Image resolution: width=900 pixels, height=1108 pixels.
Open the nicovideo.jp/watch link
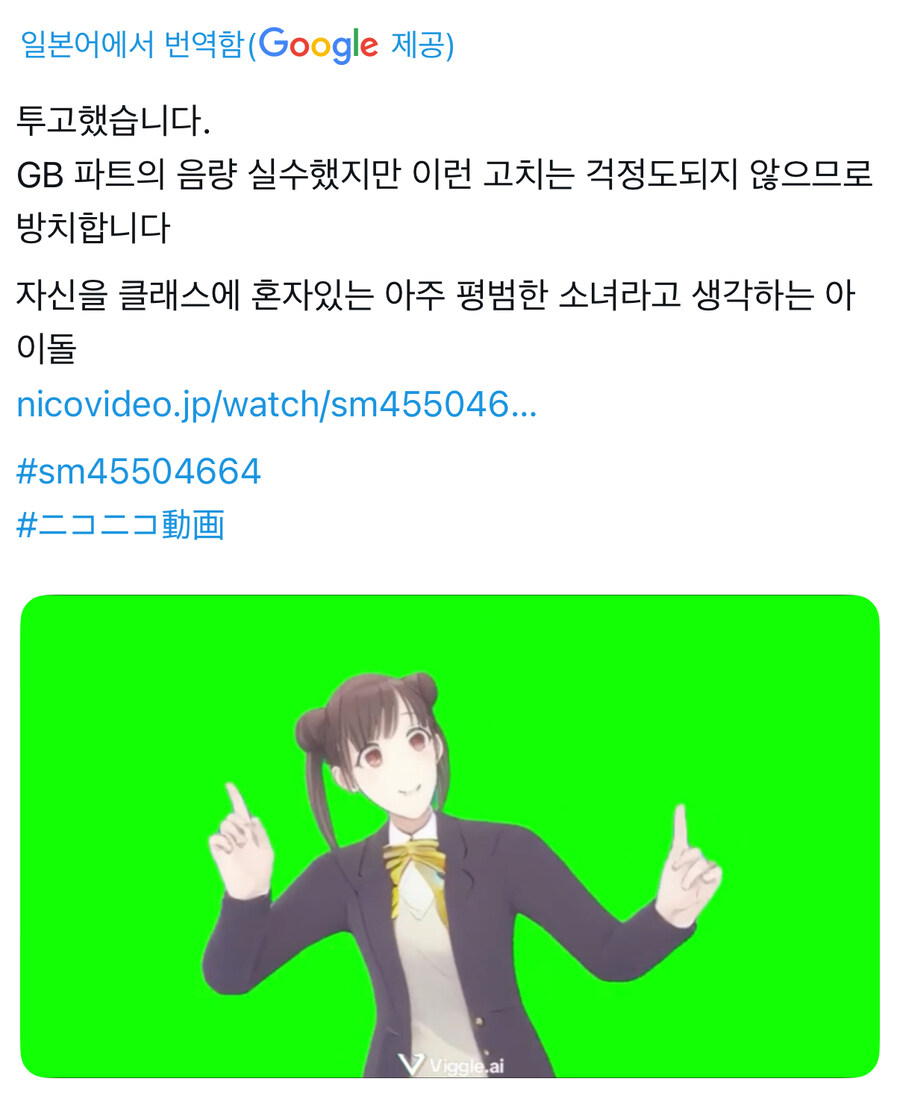pyautogui.click(x=277, y=405)
